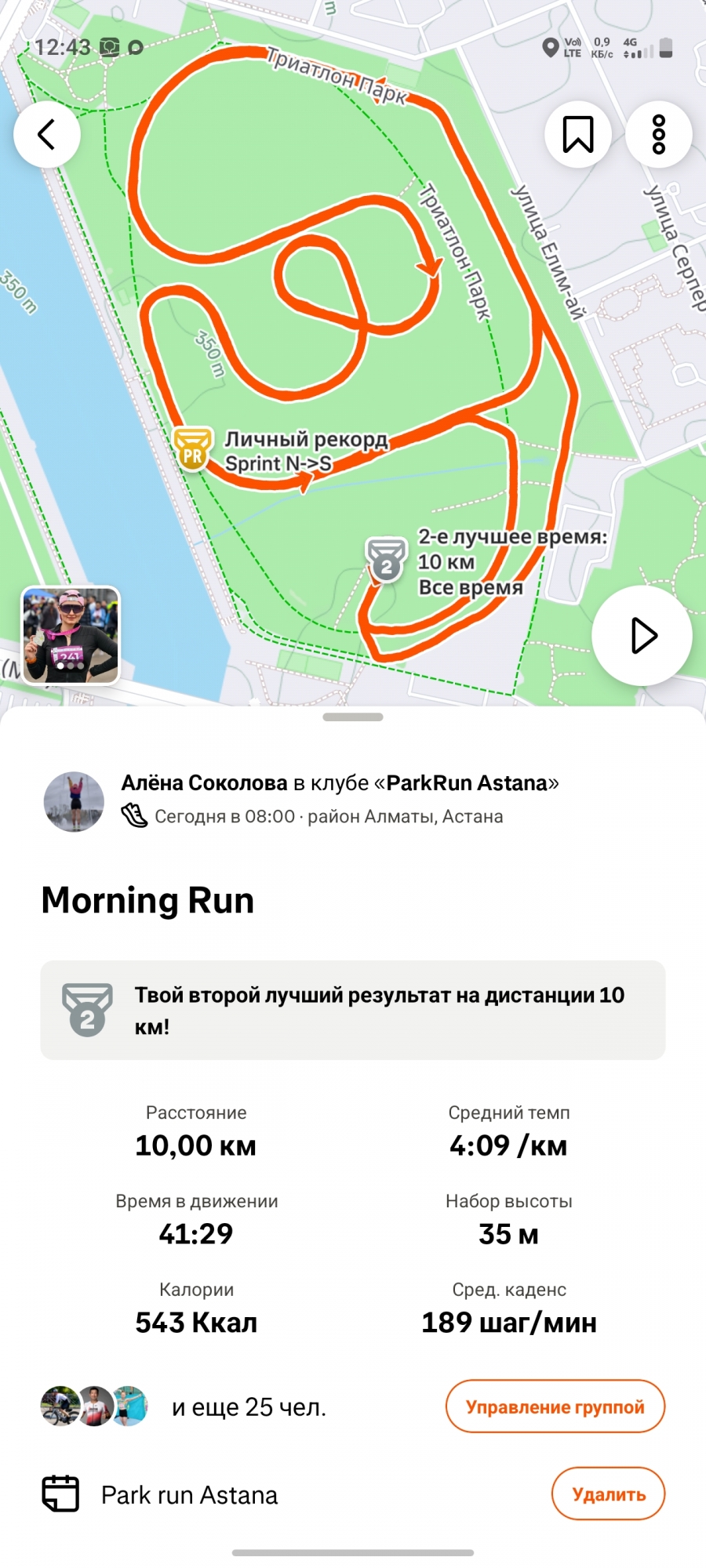The width and height of the screenshot is (706, 1568).
Task: Open the Sprint N->S personal record marker
Action: click(x=192, y=451)
